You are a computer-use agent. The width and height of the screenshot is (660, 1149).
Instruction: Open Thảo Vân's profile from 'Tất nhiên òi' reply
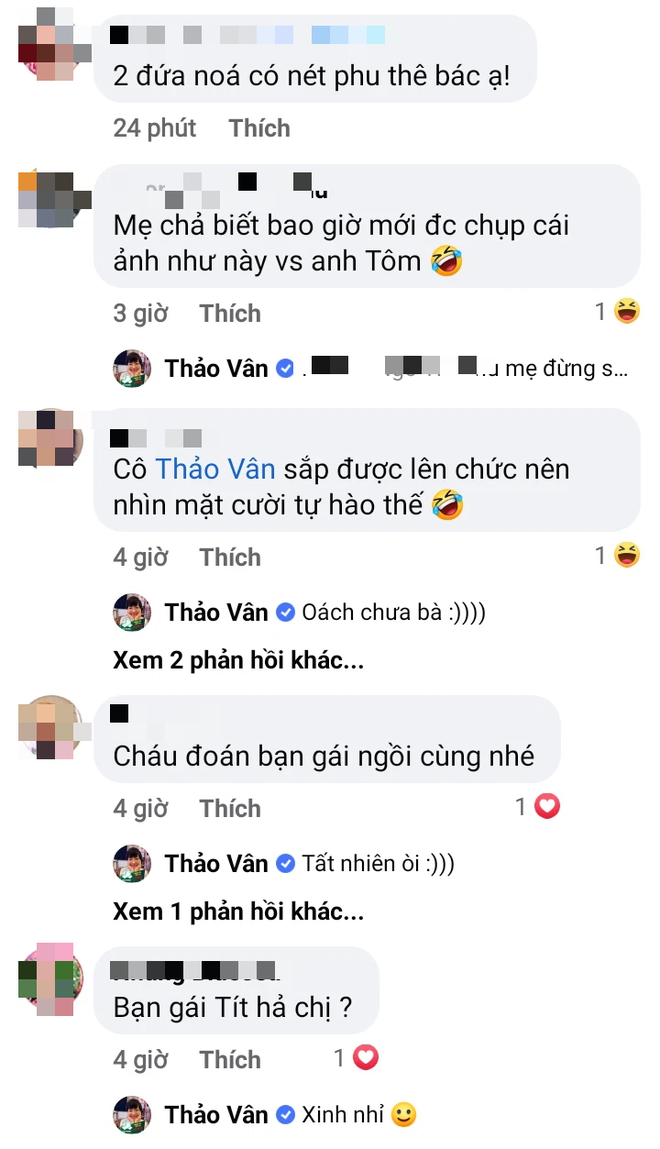click(x=216, y=863)
